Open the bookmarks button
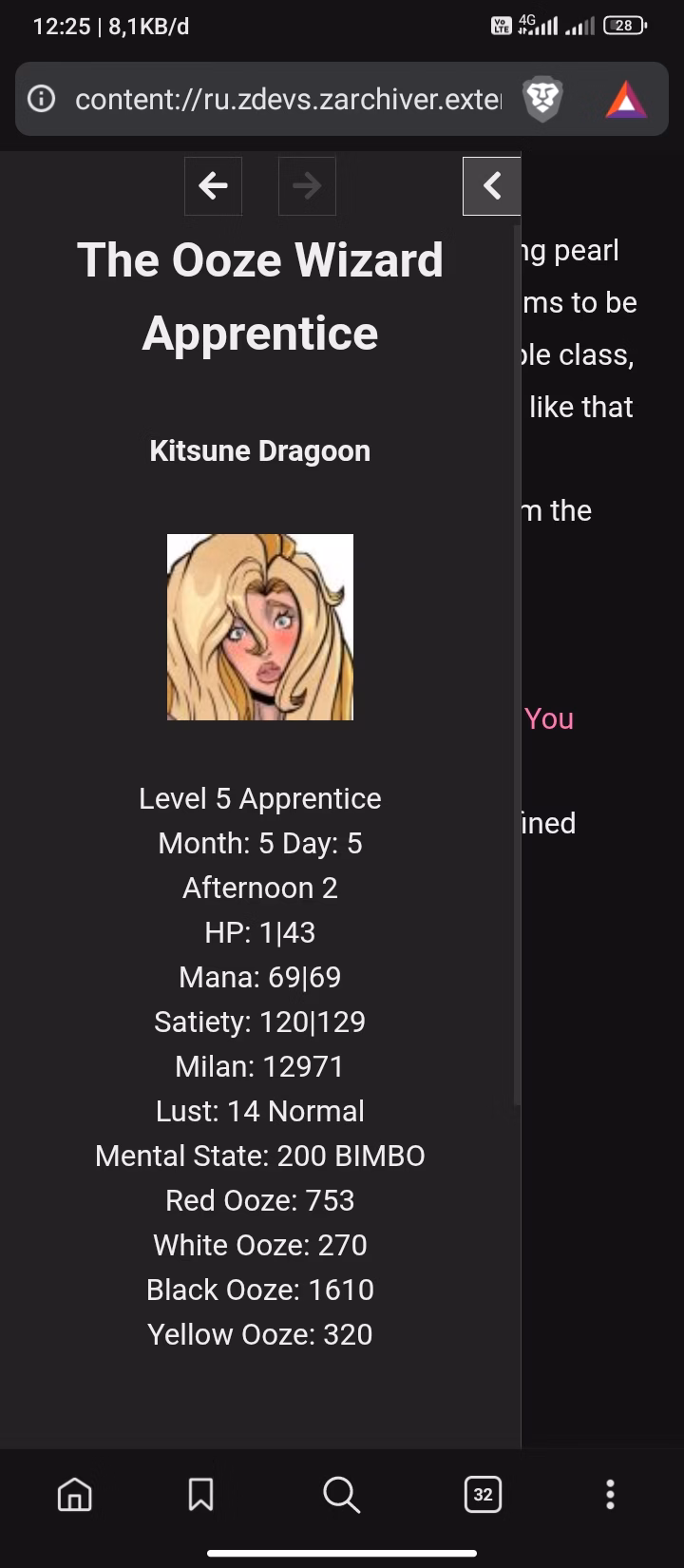The image size is (684, 1568). click(x=200, y=1495)
